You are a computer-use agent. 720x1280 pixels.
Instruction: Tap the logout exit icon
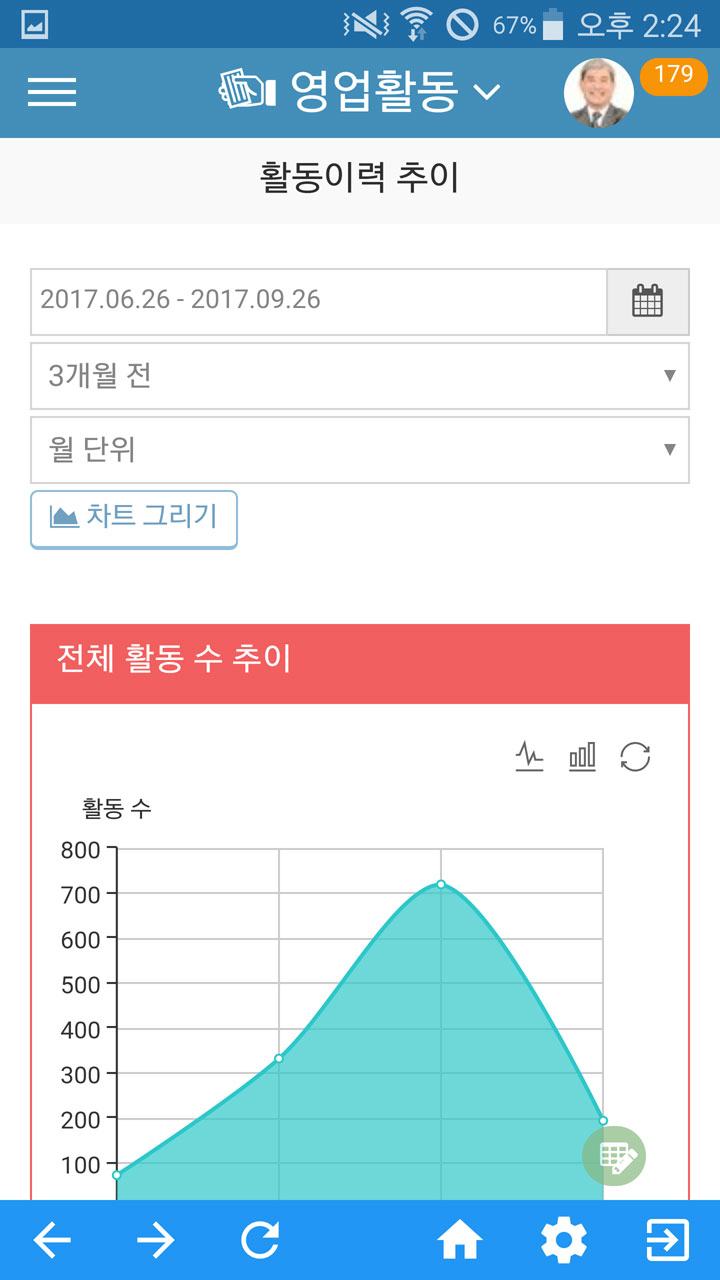(668, 1241)
